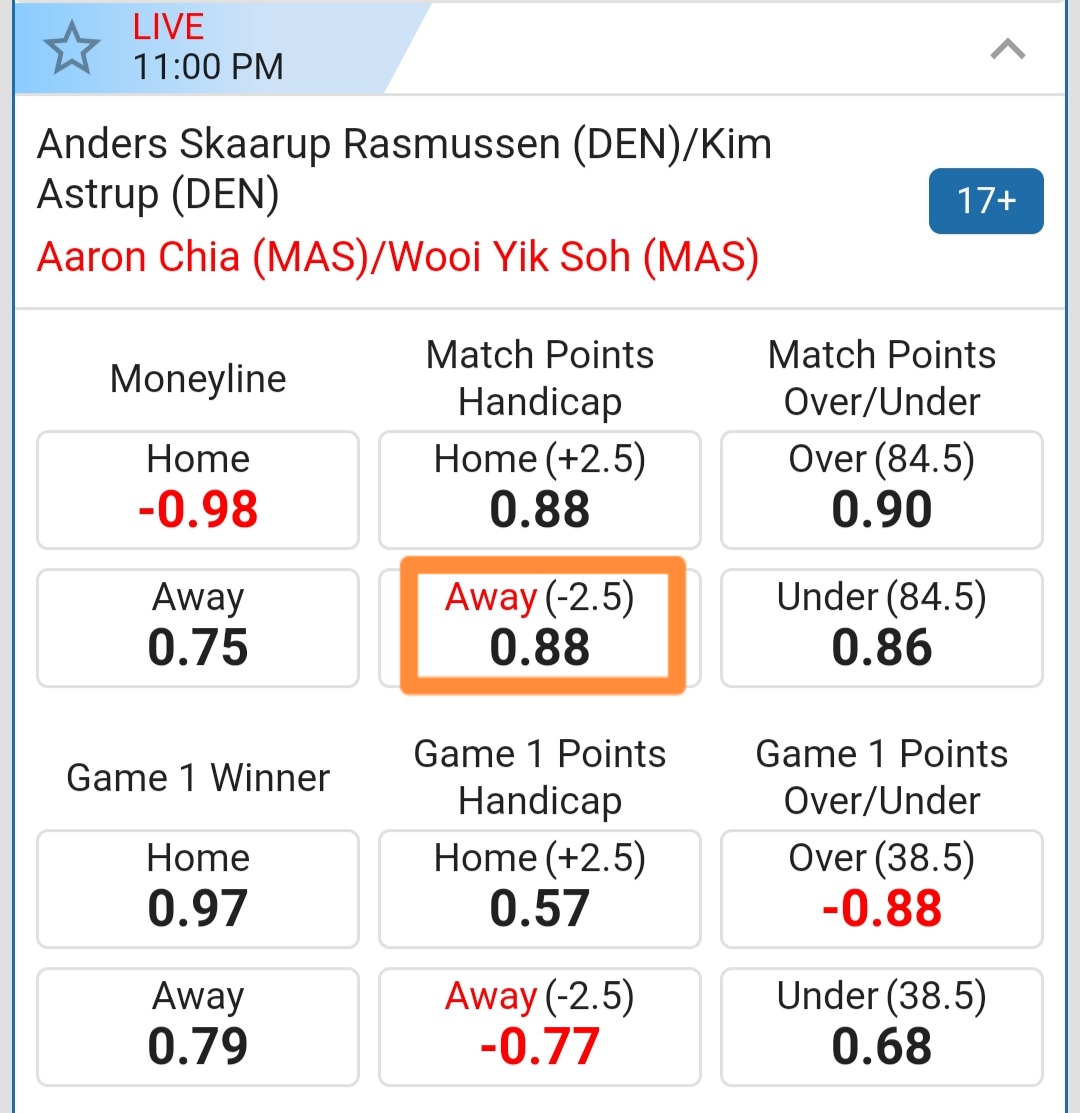This screenshot has height=1113, width=1080.
Task: Tap Game 1 Points Handicap Home (+2.5)
Action: pos(540,889)
